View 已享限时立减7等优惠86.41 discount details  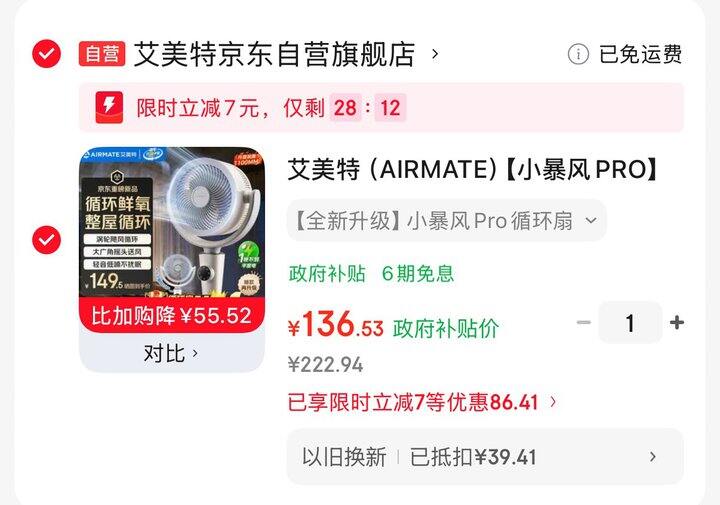pos(422,403)
